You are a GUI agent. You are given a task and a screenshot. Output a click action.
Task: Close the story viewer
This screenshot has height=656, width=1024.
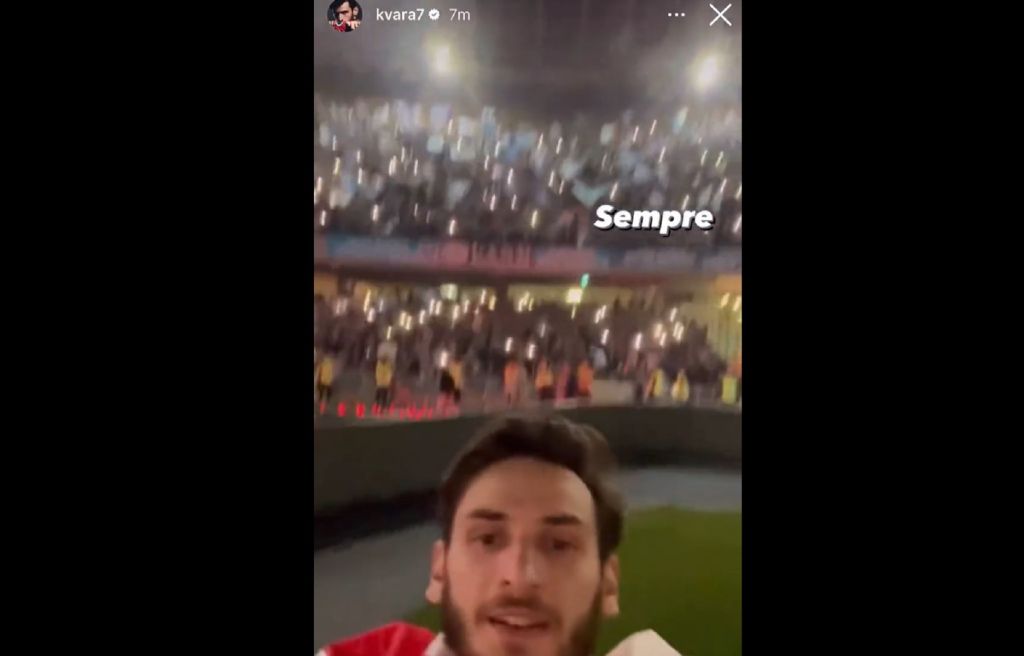[x=720, y=15]
